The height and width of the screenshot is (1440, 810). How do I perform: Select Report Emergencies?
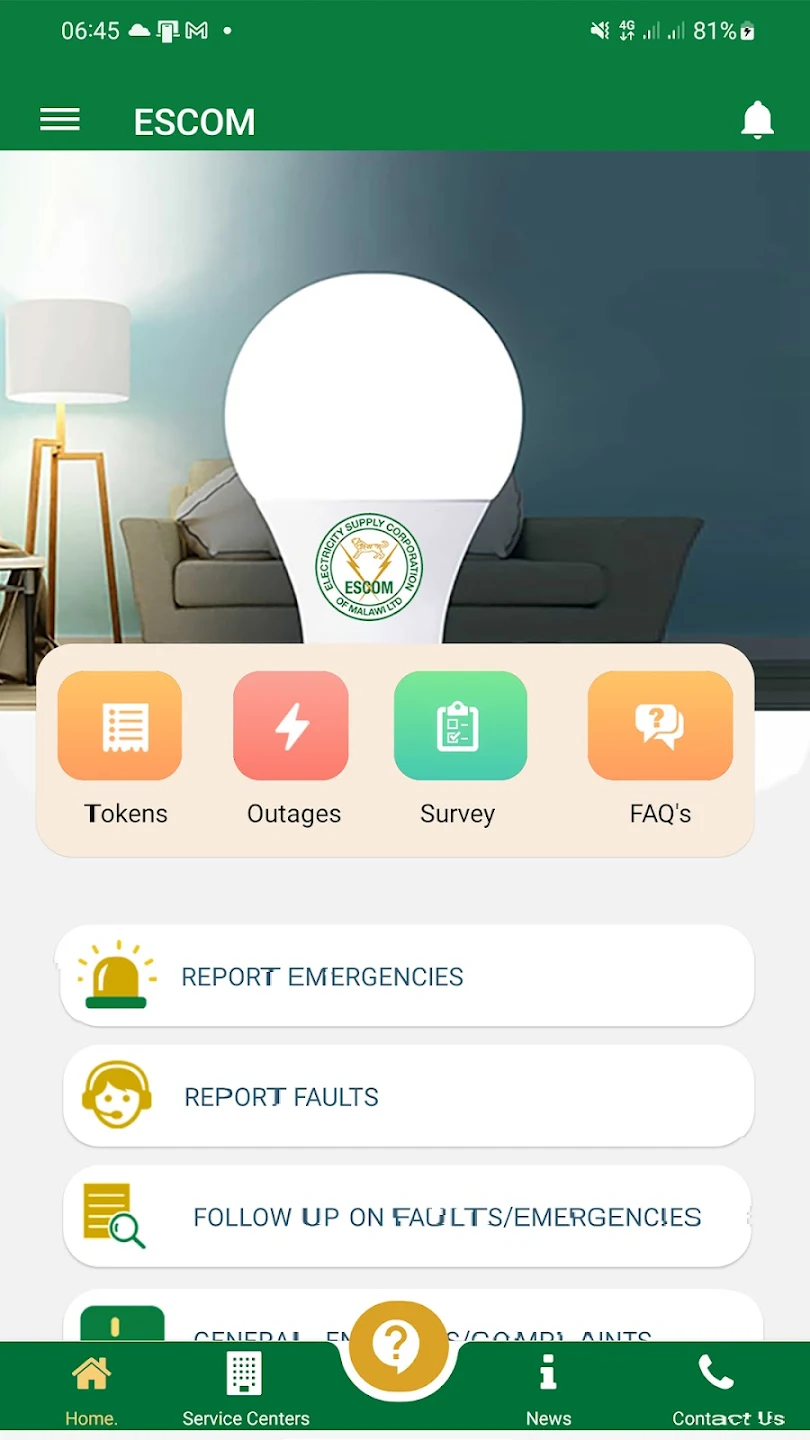[x=407, y=976]
